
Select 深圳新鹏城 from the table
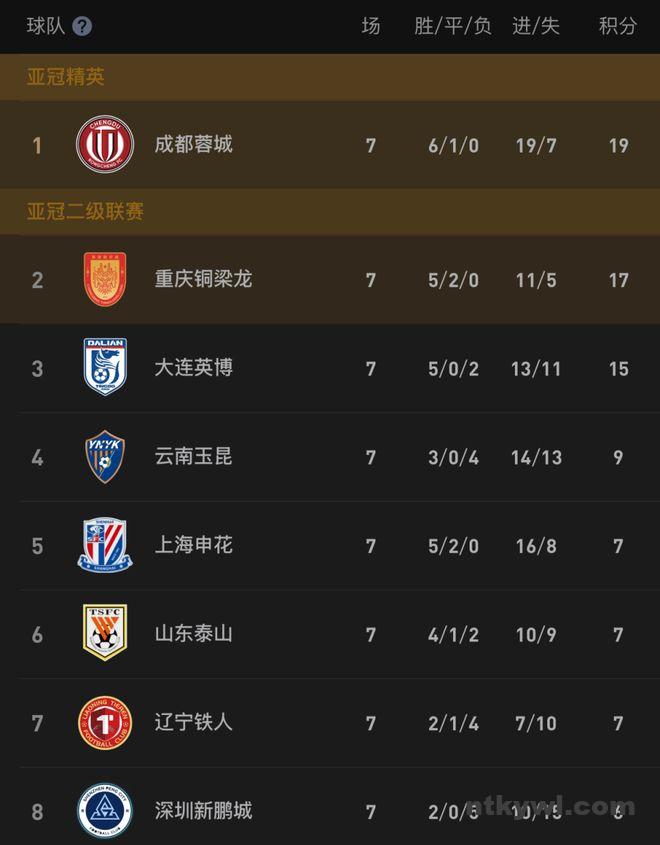tap(203, 811)
